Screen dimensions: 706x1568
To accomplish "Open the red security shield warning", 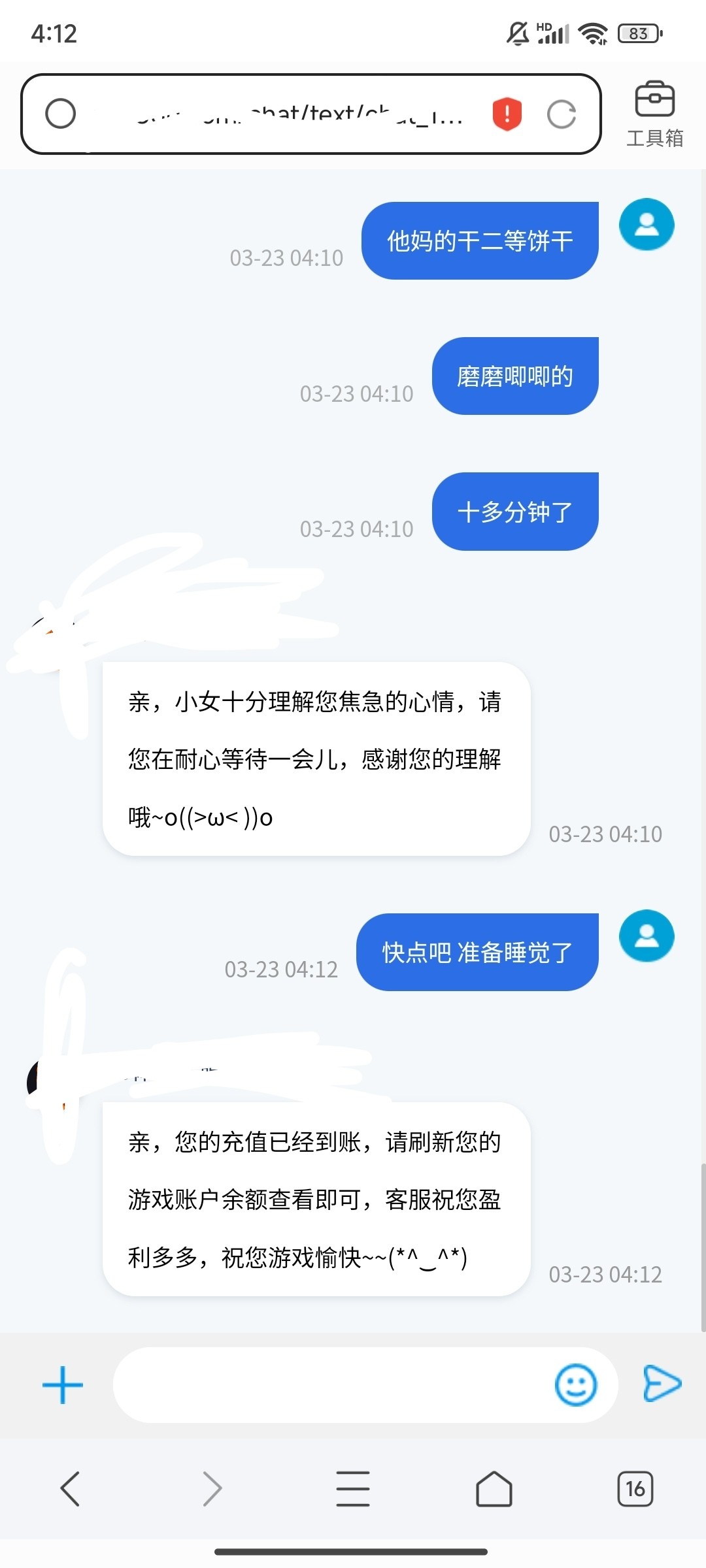I will (x=507, y=114).
